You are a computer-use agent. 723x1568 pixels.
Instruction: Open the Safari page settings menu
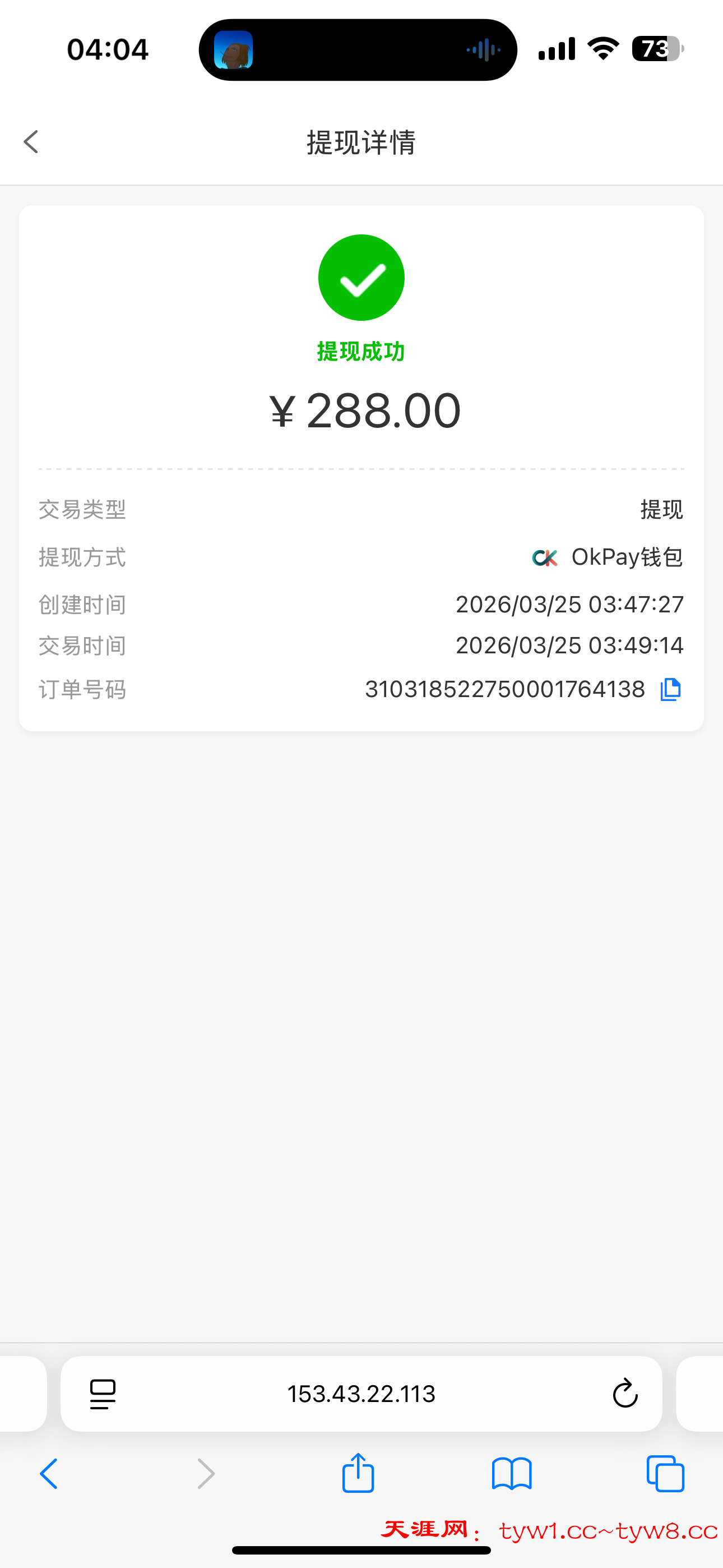(x=103, y=1394)
